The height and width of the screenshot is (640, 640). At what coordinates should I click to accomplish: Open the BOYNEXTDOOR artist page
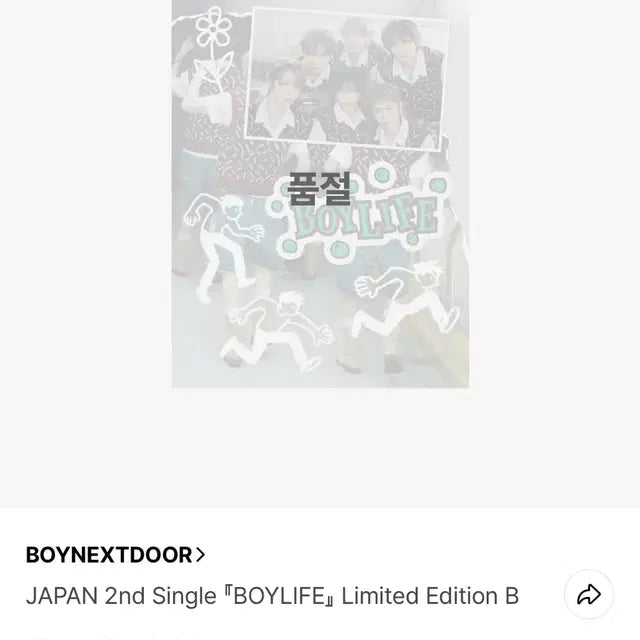[x=115, y=555]
